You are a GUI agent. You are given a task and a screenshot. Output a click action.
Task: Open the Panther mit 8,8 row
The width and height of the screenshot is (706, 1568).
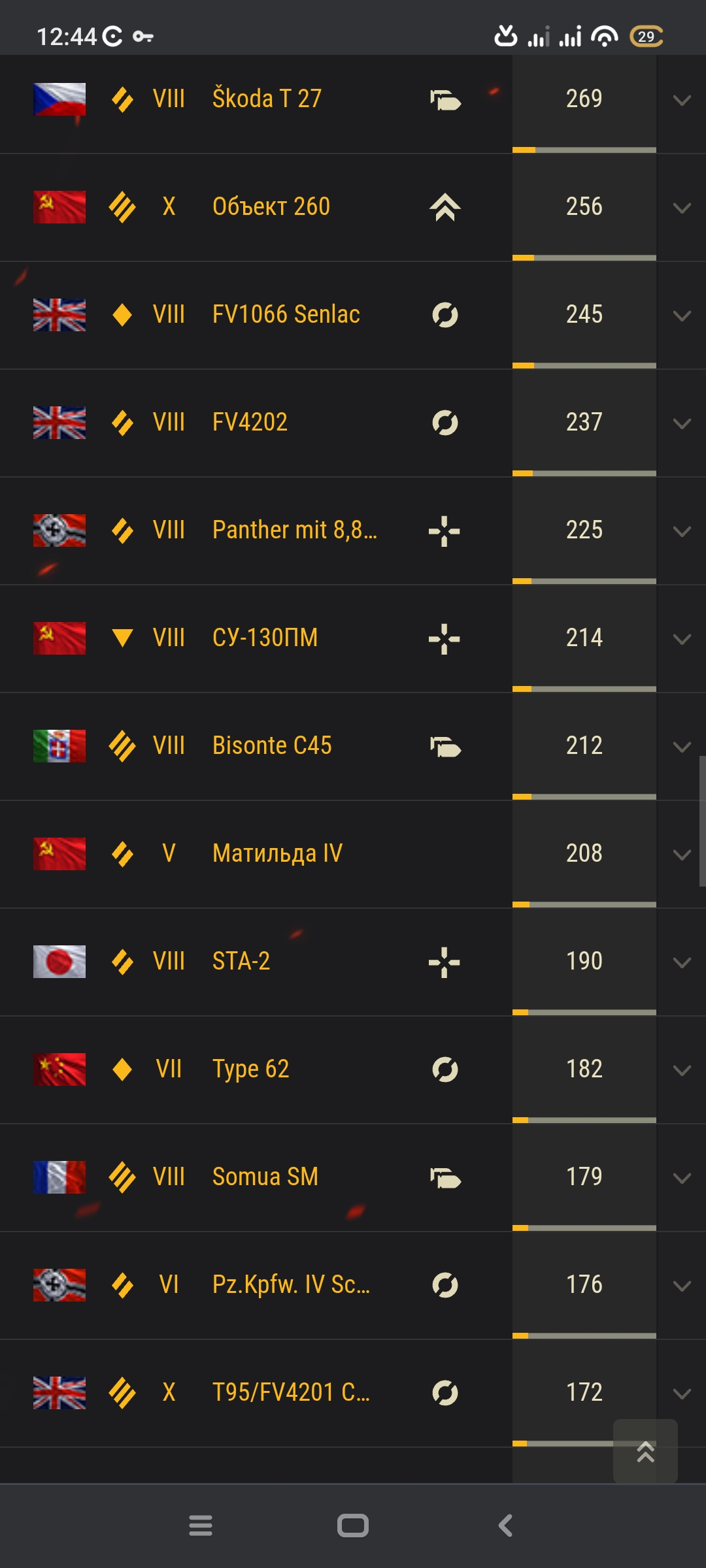[353, 531]
